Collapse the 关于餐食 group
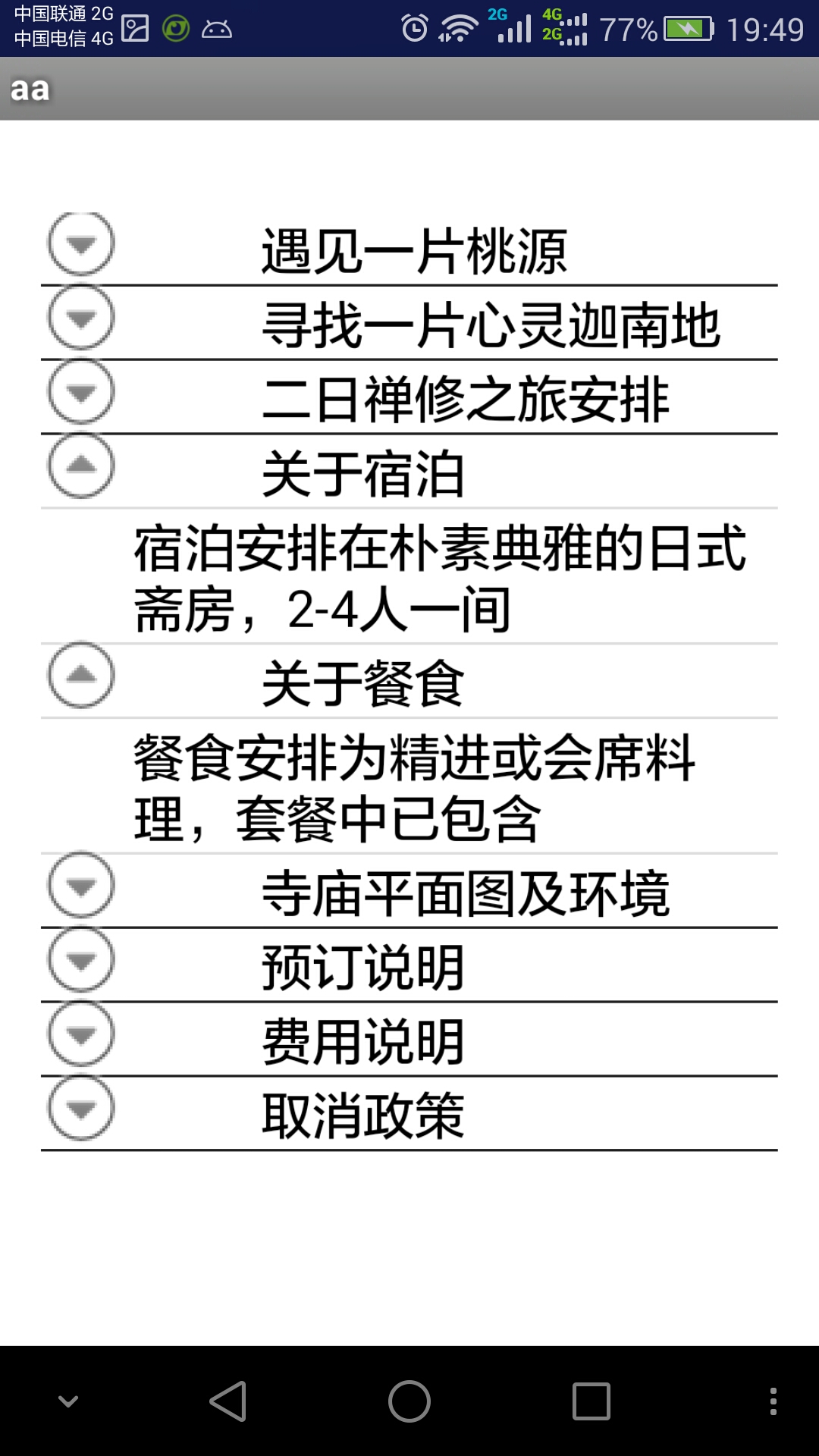This screenshot has width=819, height=1456. pyautogui.click(x=409, y=681)
